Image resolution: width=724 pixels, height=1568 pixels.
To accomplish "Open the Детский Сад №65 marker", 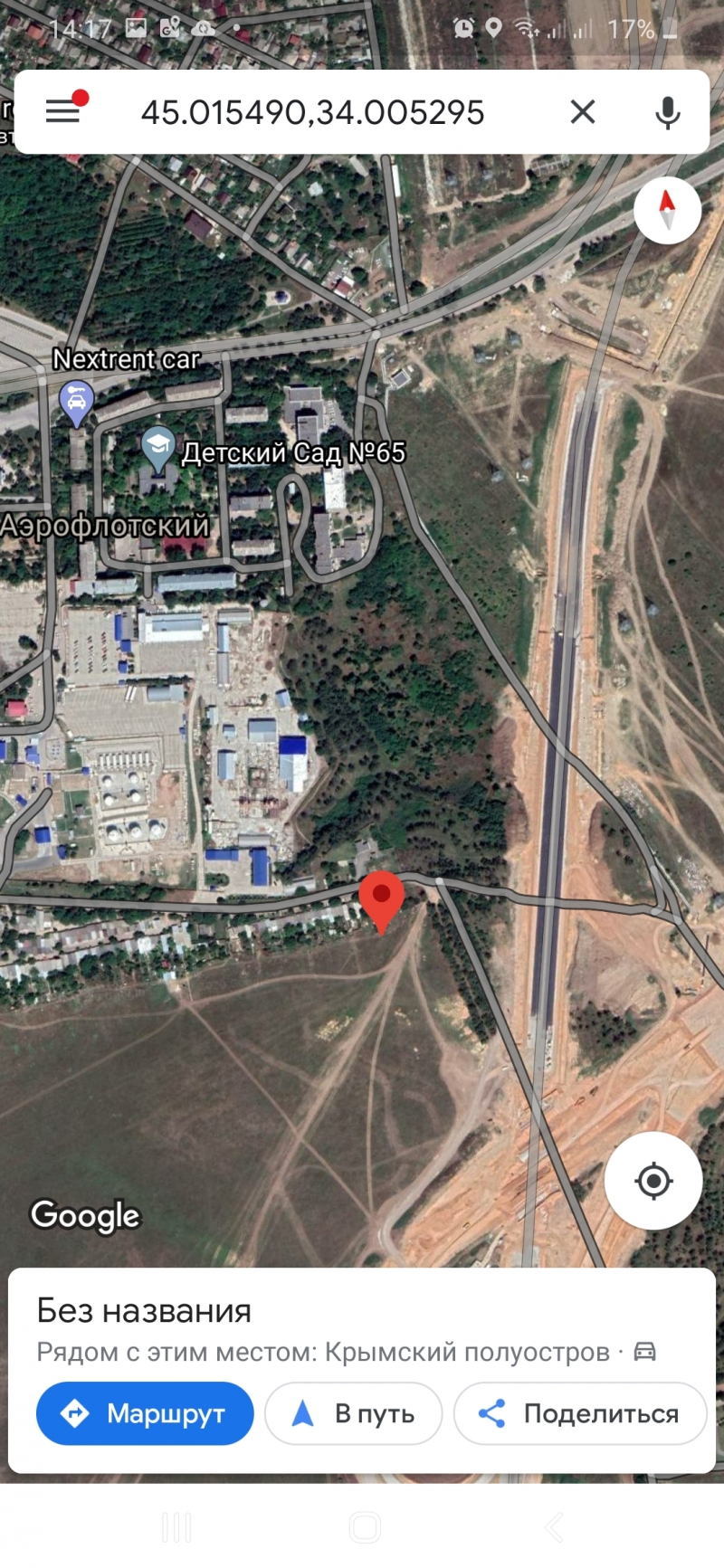I will click(158, 449).
